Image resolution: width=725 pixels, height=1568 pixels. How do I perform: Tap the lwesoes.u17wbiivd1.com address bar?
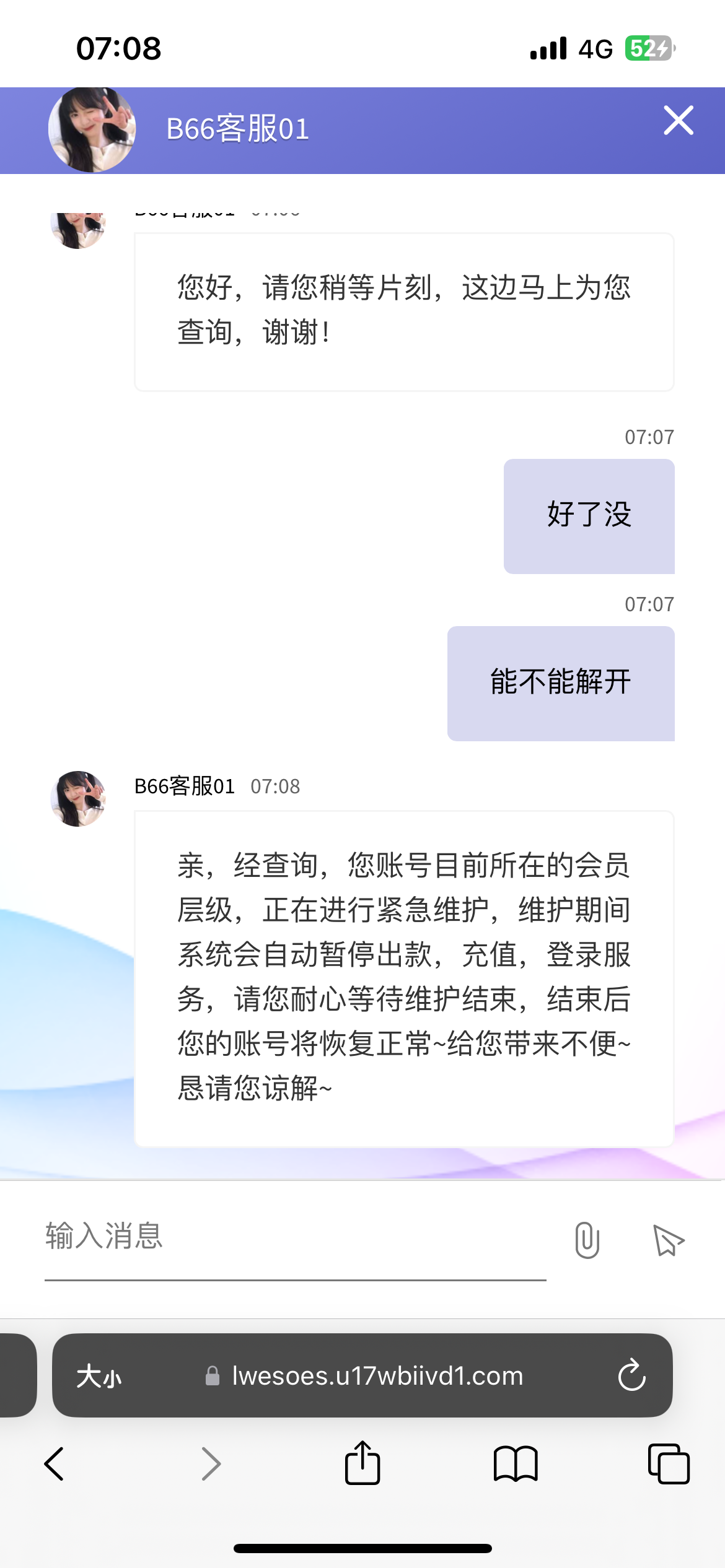pyautogui.click(x=377, y=1376)
